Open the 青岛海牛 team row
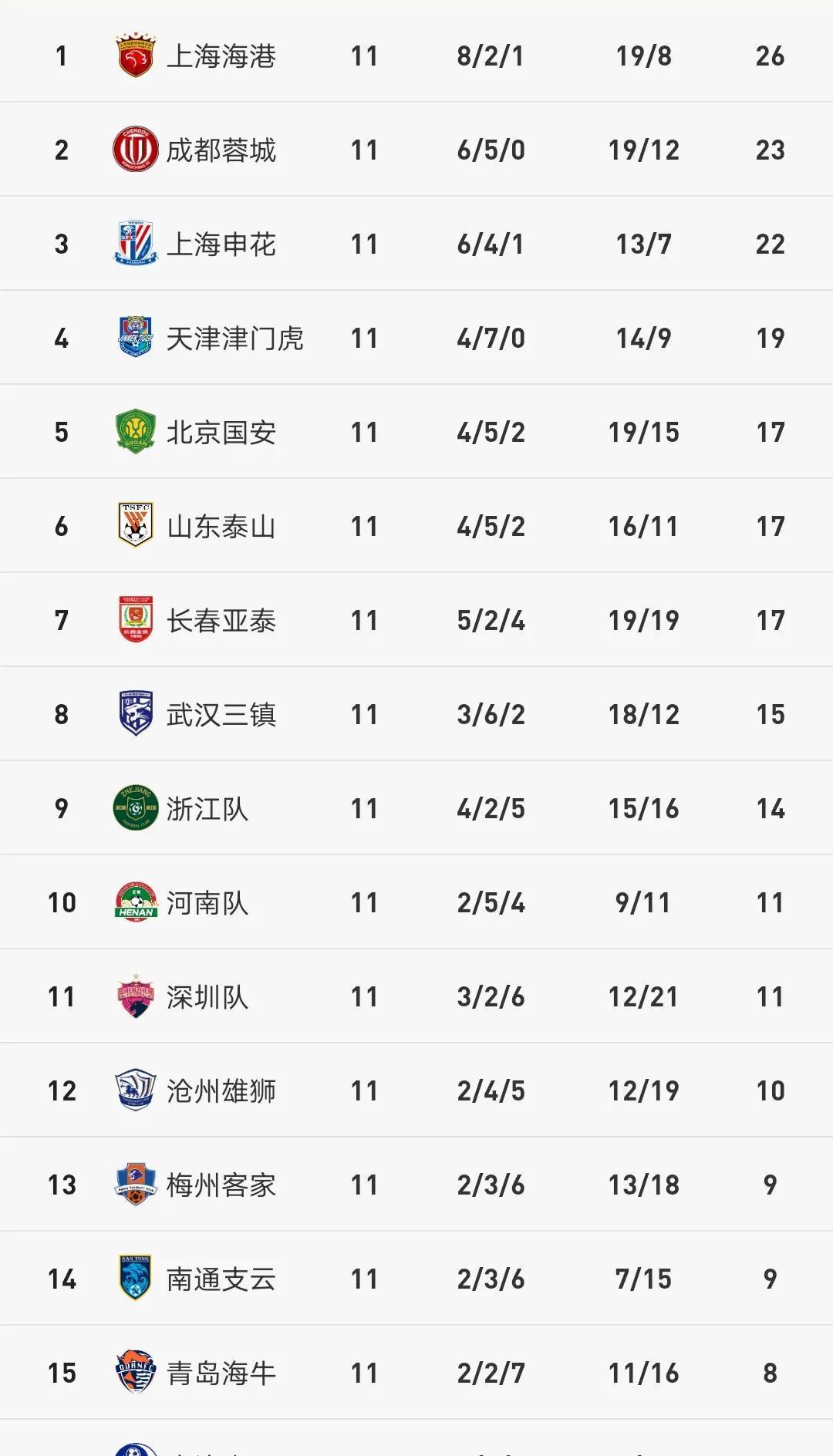833x1456 pixels. 416,1373
